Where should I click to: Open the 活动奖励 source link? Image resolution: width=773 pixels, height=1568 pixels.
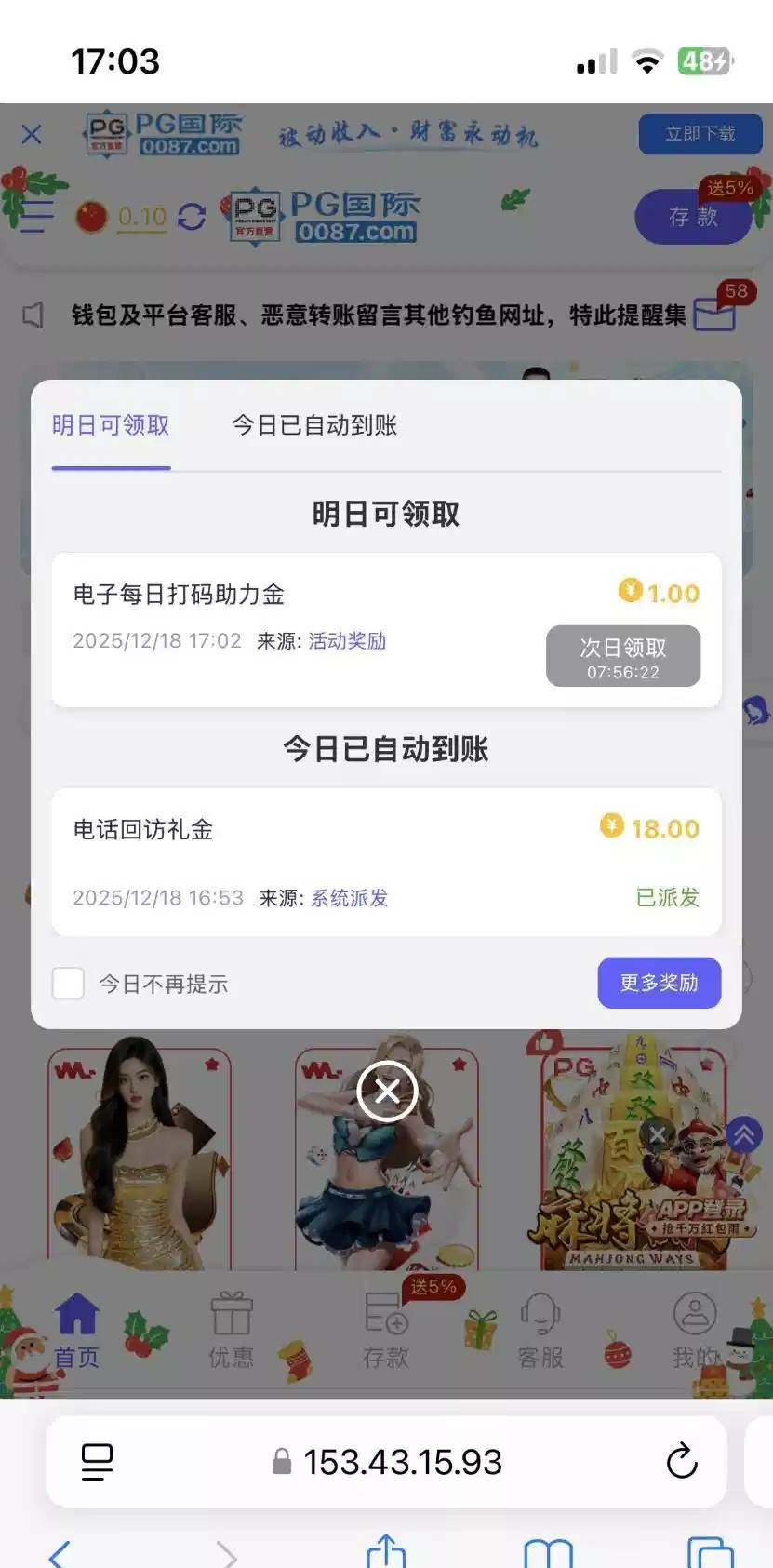pyautogui.click(x=347, y=641)
